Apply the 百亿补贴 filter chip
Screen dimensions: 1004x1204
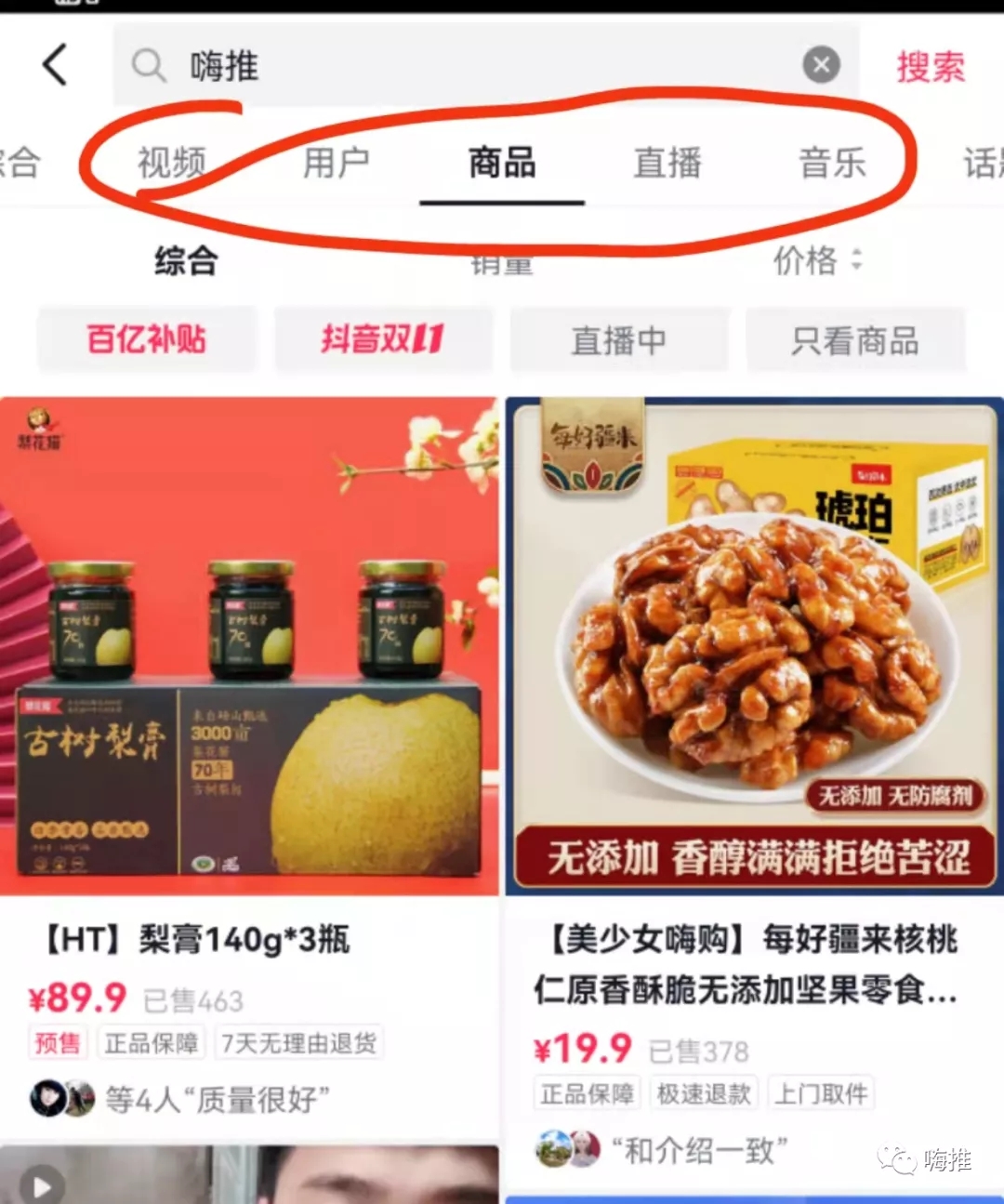(x=146, y=339)
